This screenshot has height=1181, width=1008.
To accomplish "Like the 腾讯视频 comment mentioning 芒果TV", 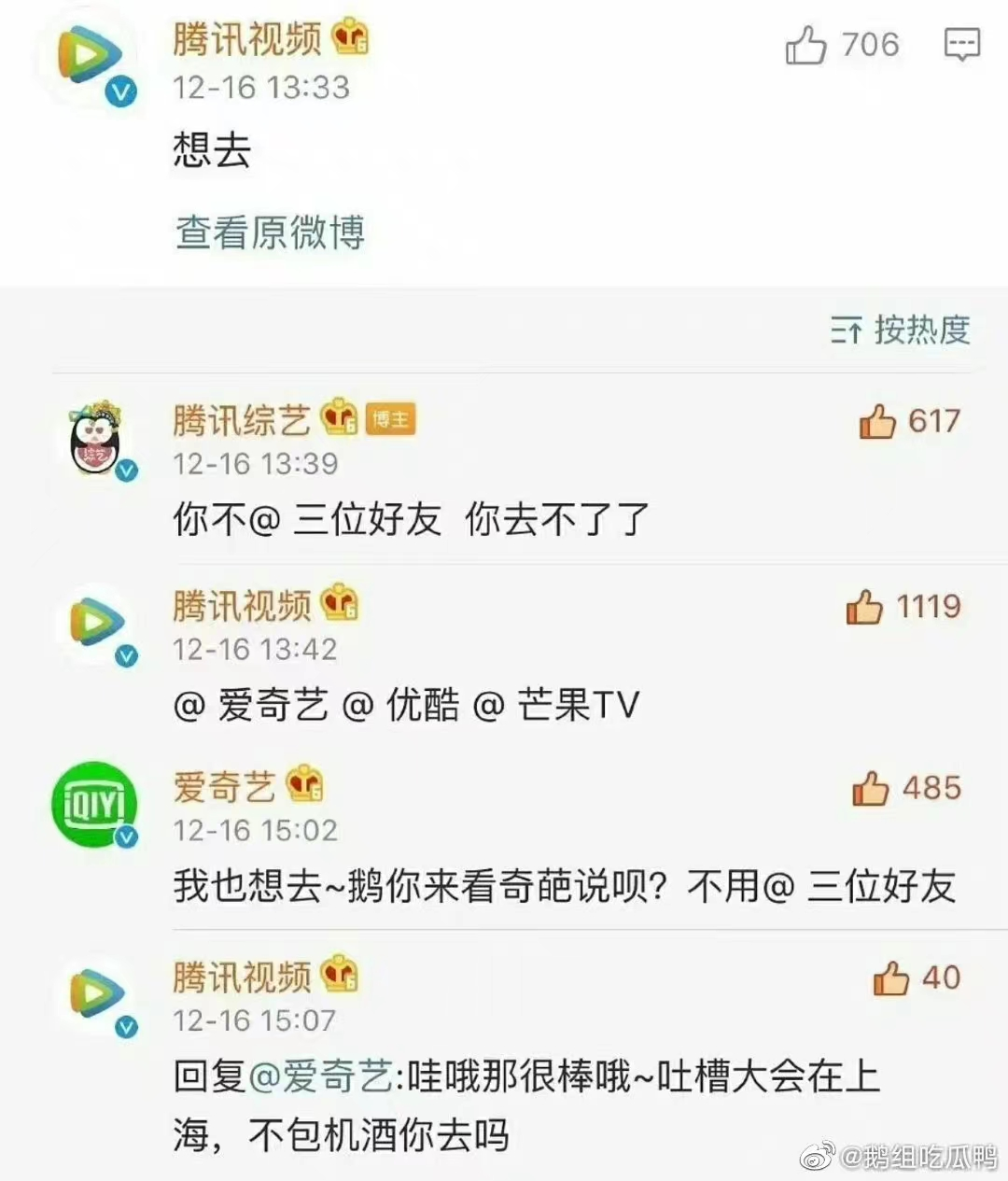I will click(x=864, y=608).
